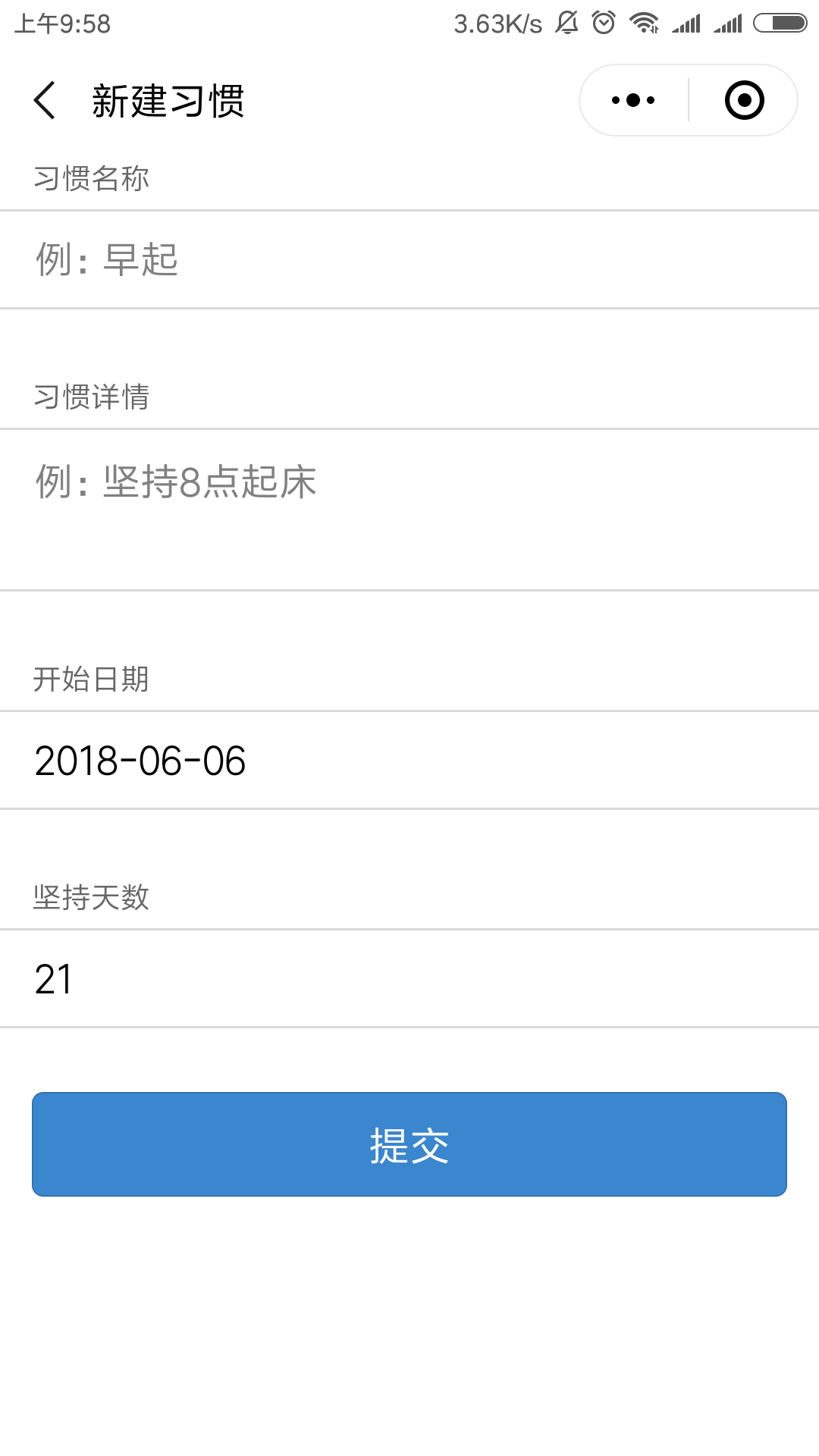
Task: Close the mini program via the circle icon
Action: click(x=744, y=100)
